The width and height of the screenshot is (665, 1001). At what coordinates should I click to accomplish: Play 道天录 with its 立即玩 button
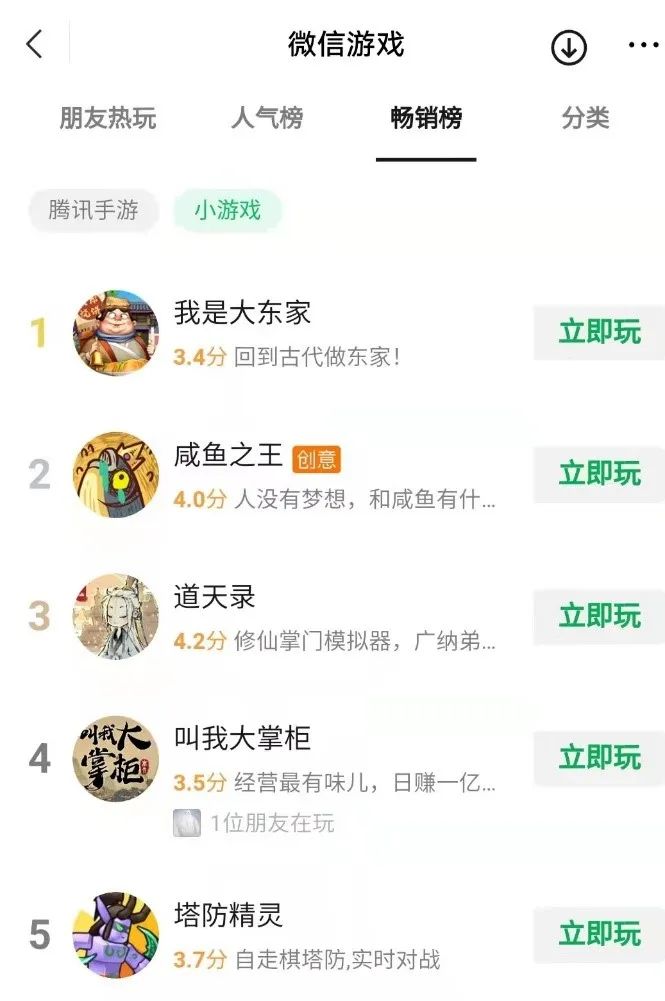tap(599, 616)
